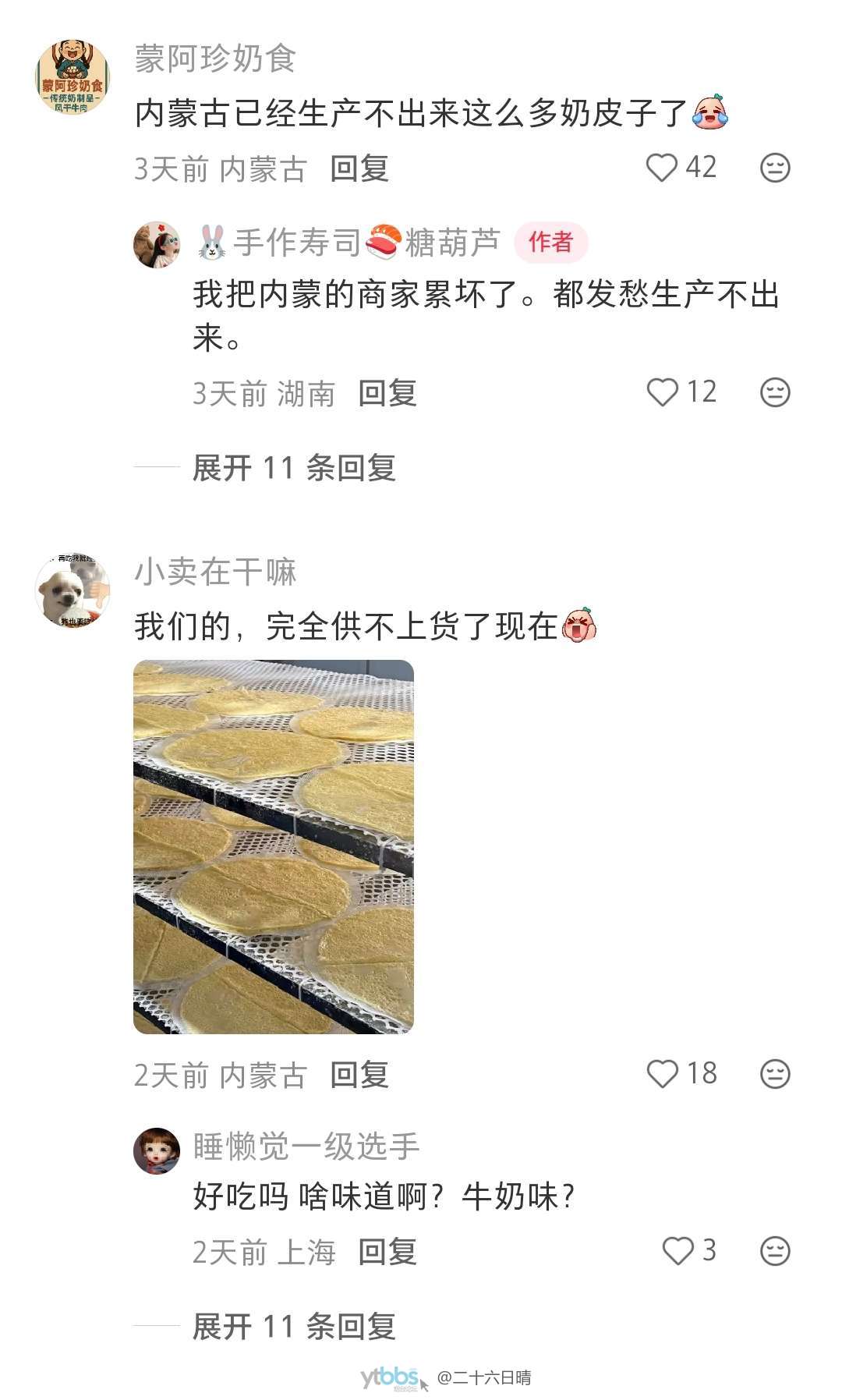Like 小卖在干嘛's comment with 18 likes

point(663,1074)
